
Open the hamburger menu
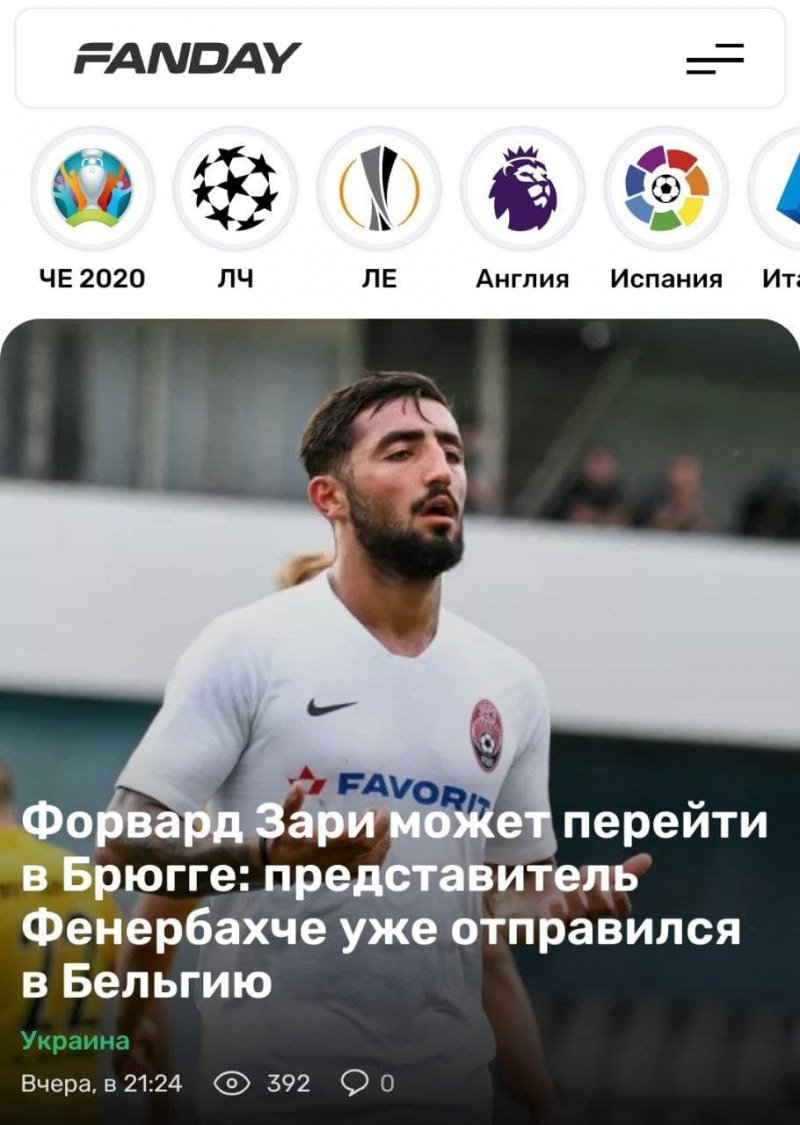pyautogui.click(x=715, y=59)
